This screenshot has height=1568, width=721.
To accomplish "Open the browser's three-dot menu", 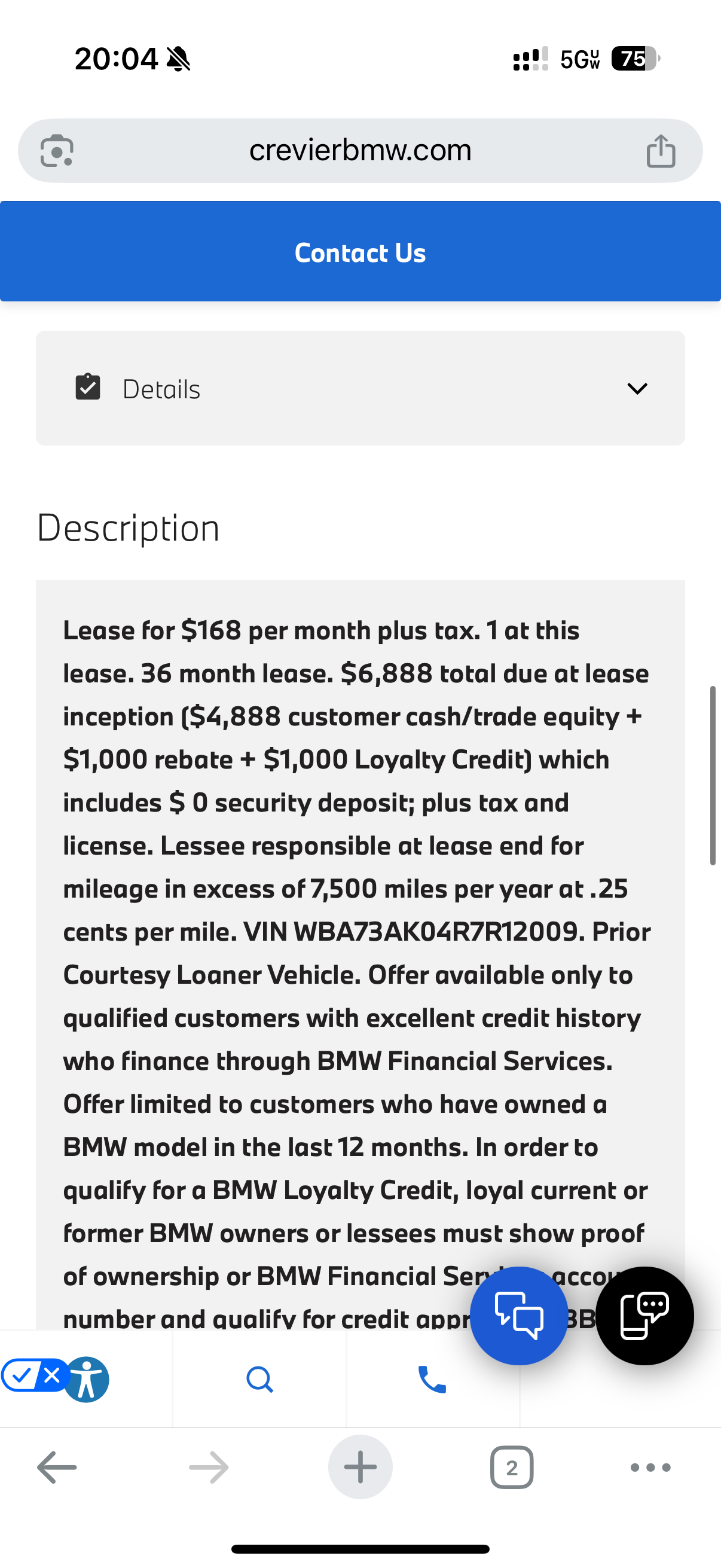I will click(x=650, y=1468).
